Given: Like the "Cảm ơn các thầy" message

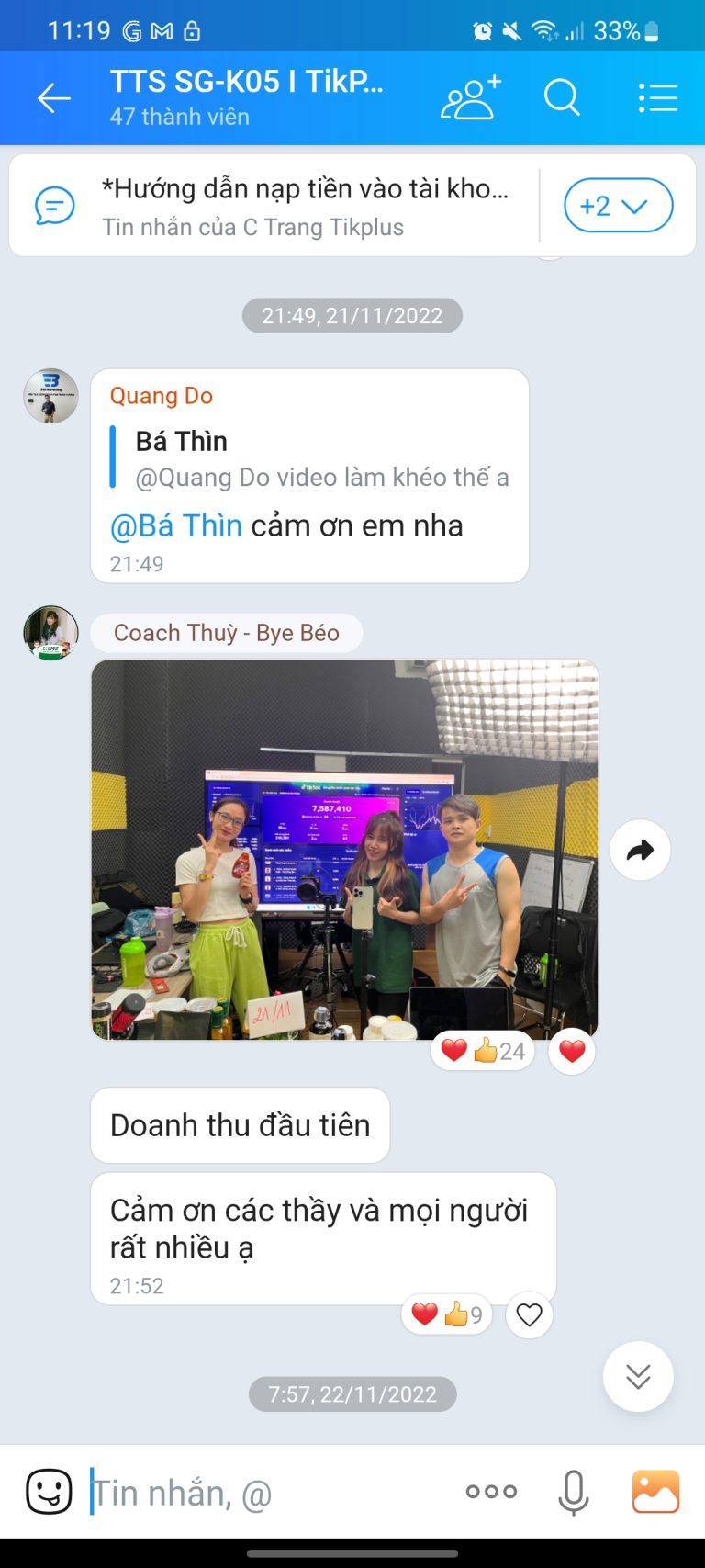Looking at the screenshot, I should pos(530,1314).
